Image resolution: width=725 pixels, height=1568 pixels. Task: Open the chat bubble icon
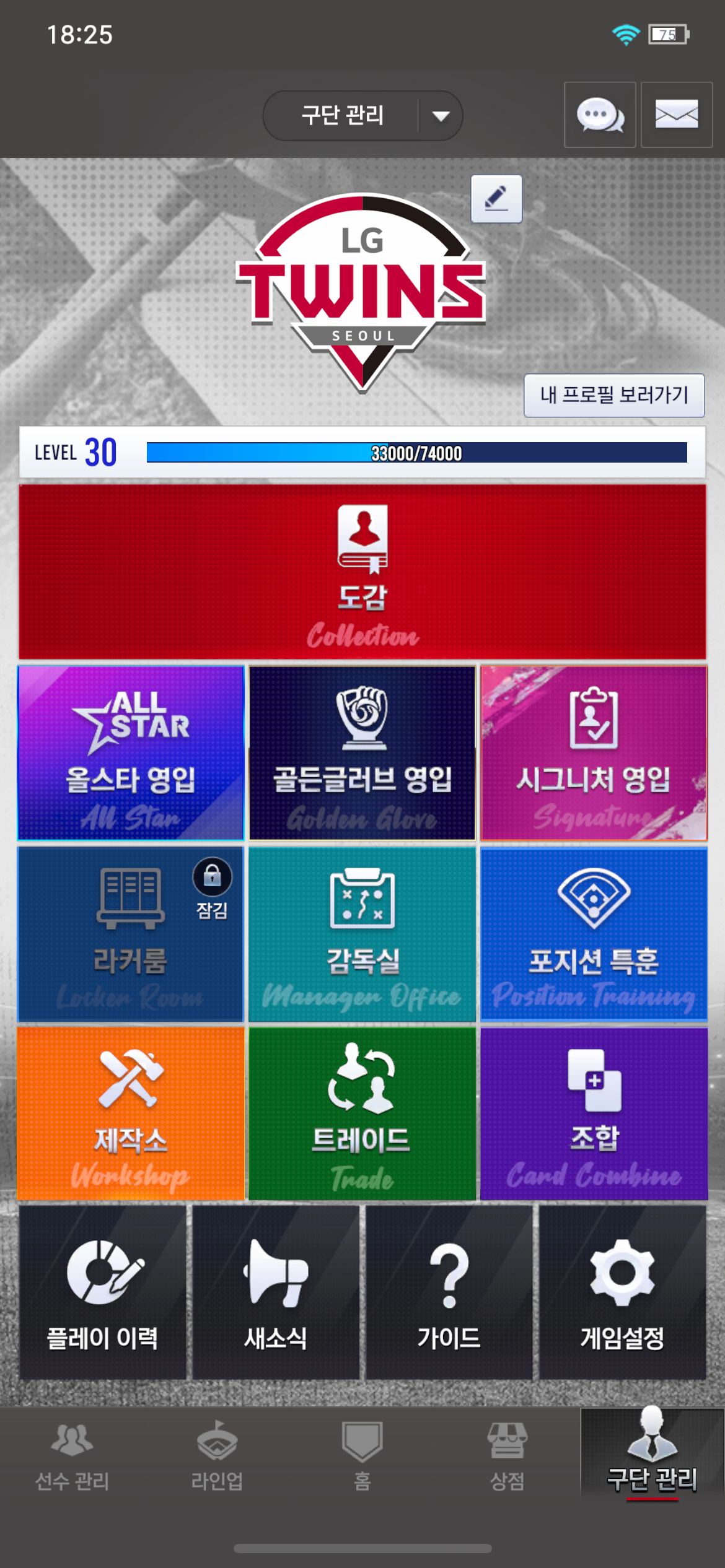click(600, 115)
